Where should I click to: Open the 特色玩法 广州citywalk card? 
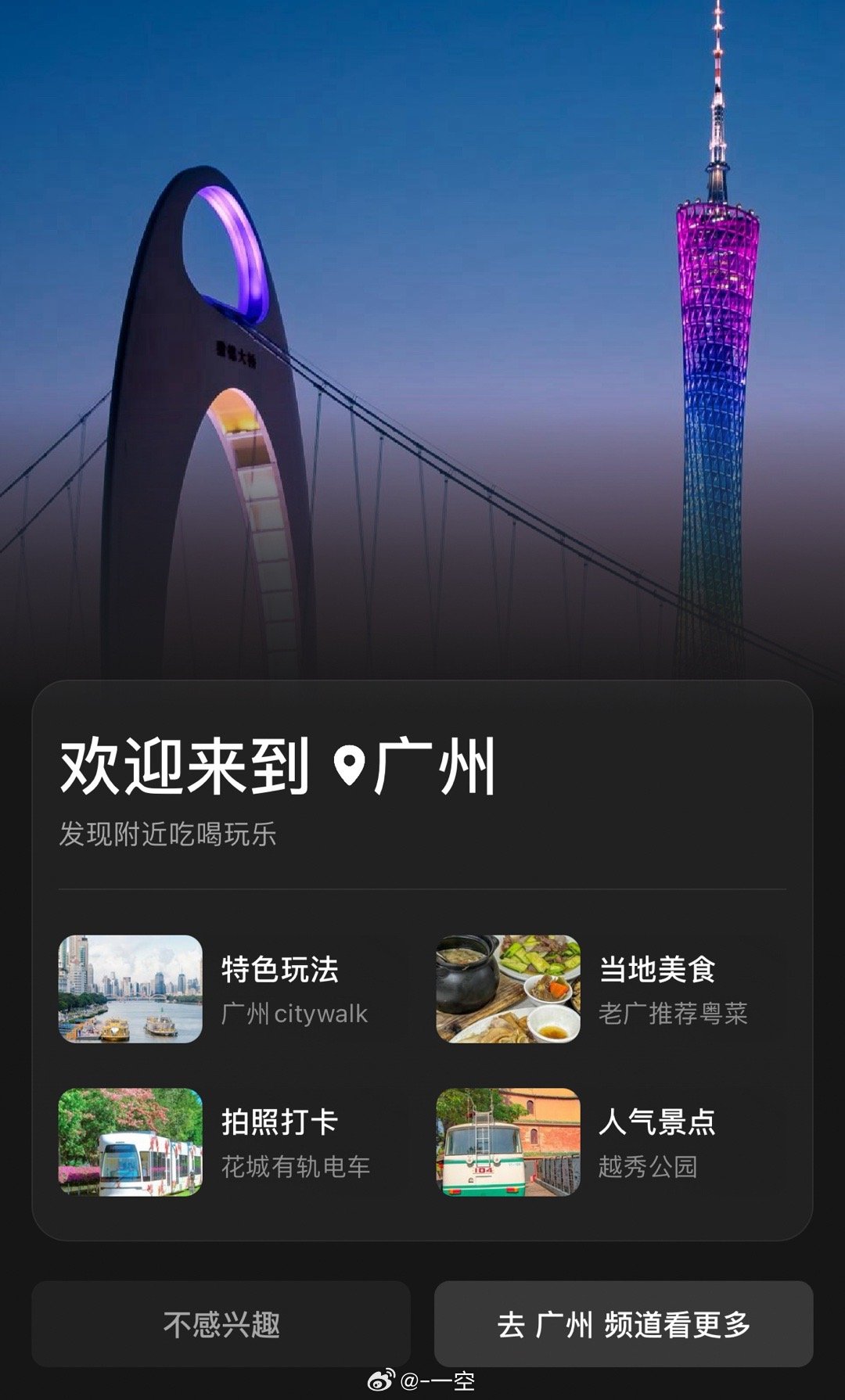pyautogui.click(x=214, y=989)
